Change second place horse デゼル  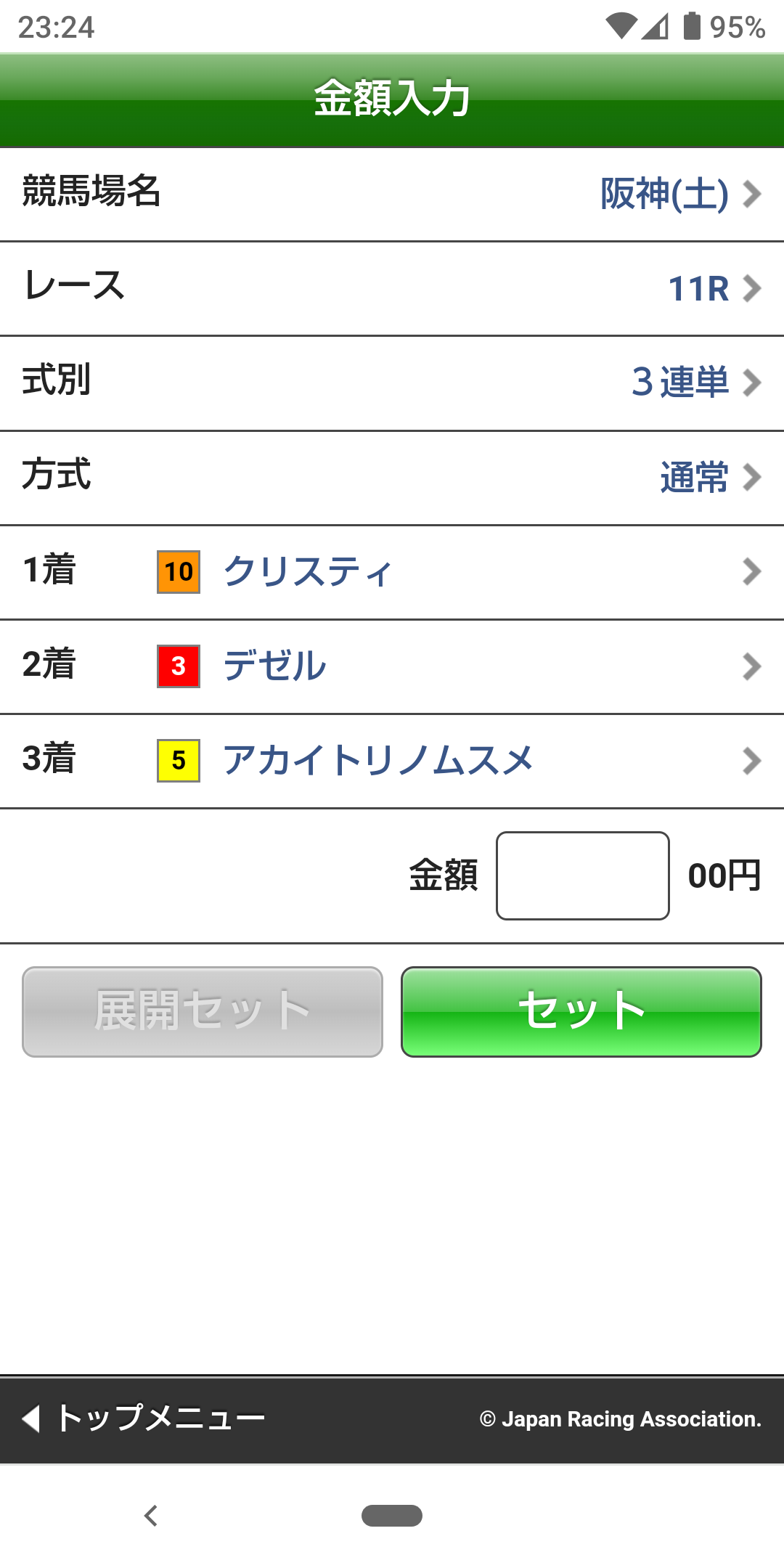[x=274, y=667]
